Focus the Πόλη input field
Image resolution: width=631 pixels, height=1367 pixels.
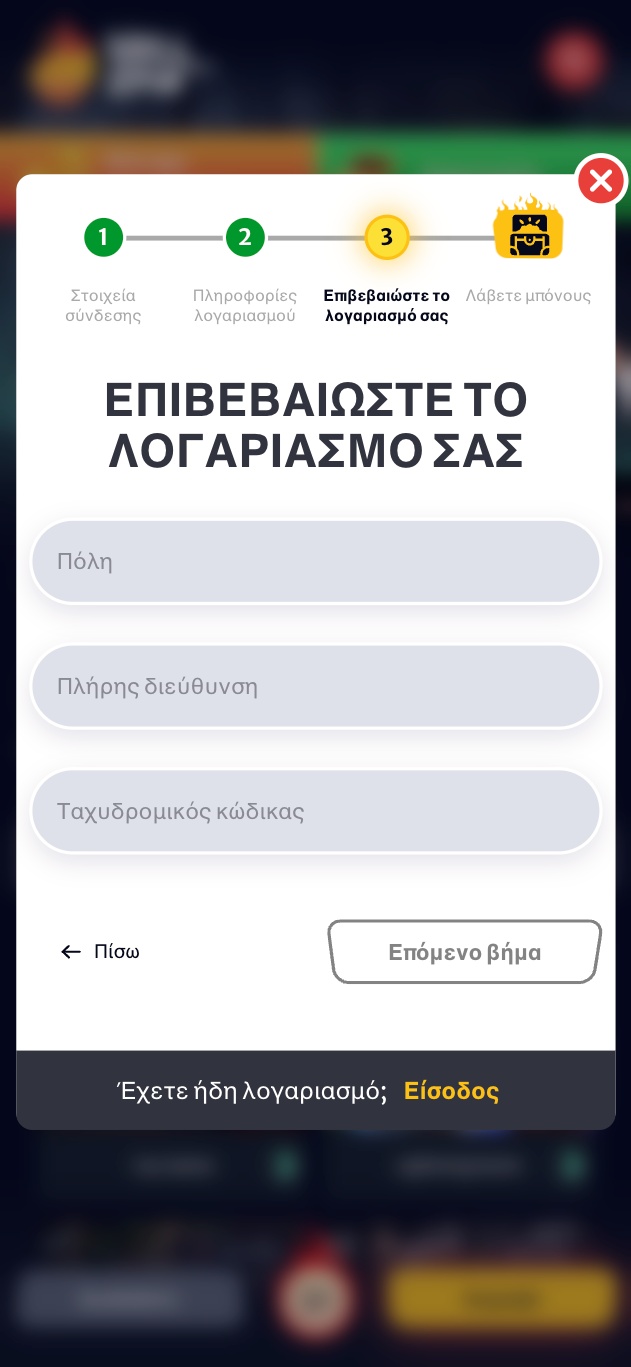click(x=315, y=561)
